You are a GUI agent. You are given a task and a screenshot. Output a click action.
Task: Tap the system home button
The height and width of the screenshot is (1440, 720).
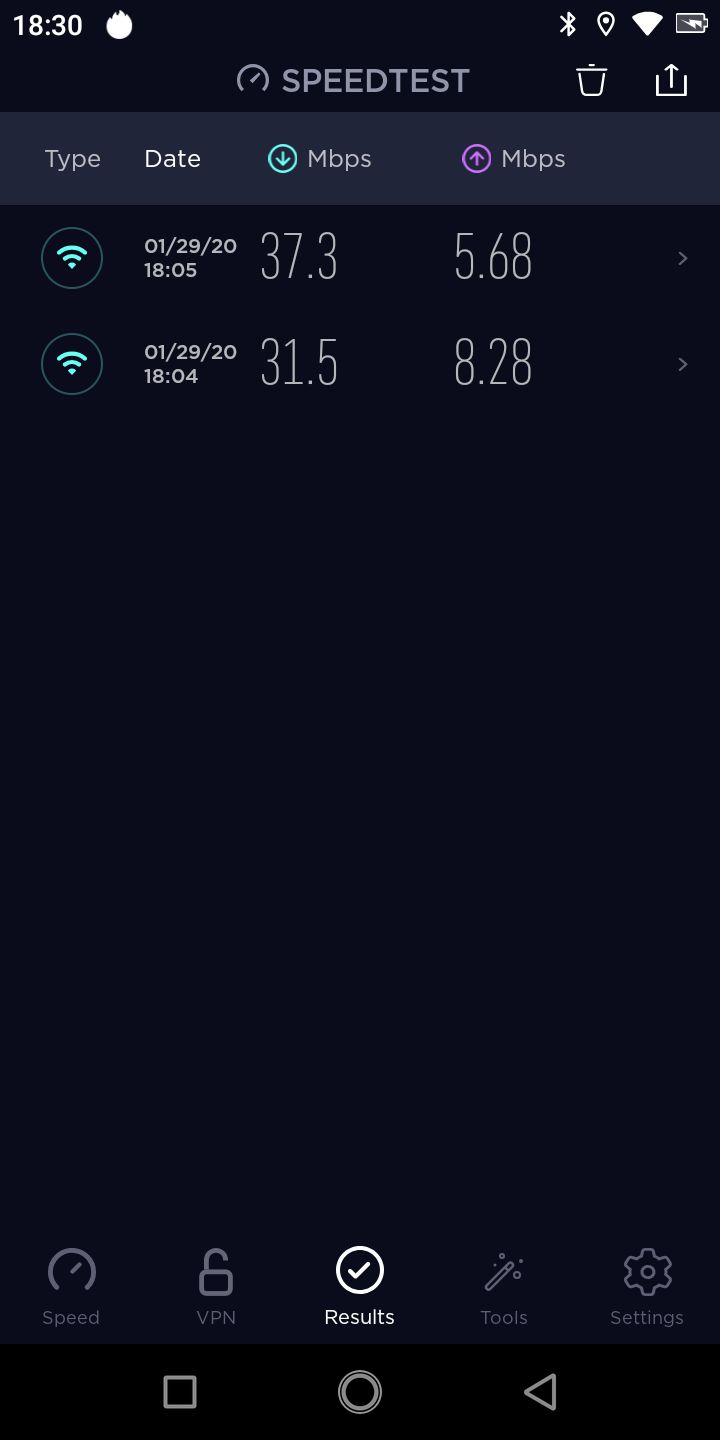click(360, 1391)
